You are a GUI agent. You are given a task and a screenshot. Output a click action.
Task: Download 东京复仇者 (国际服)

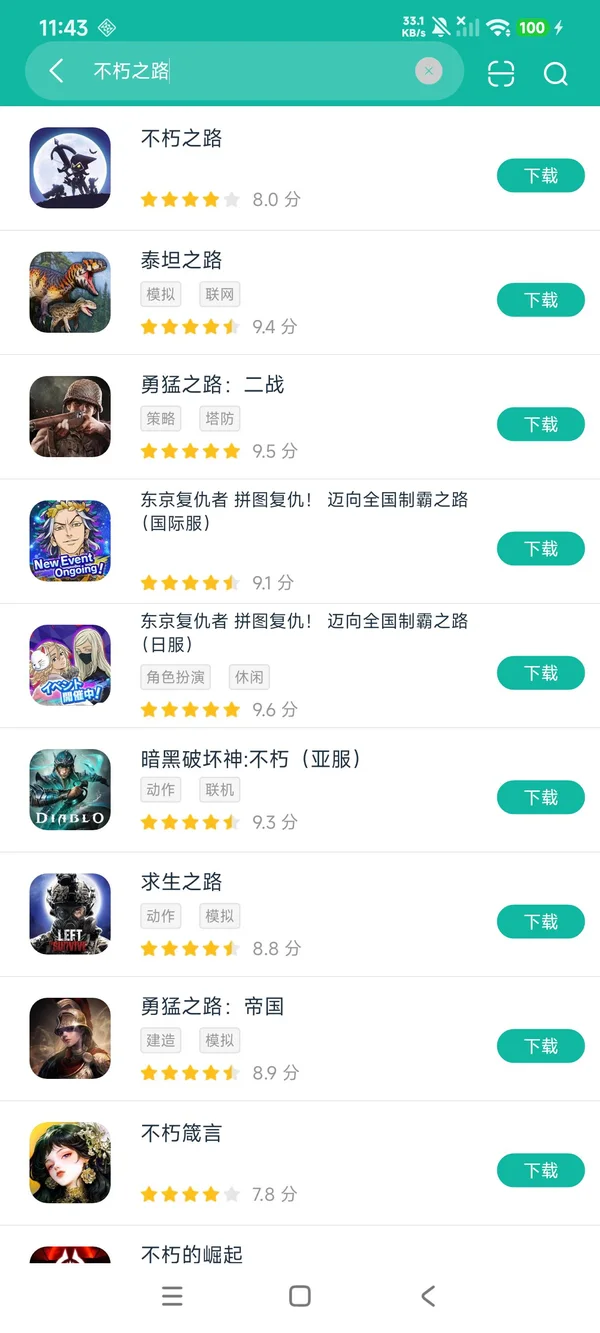click(x=540, y=549)
